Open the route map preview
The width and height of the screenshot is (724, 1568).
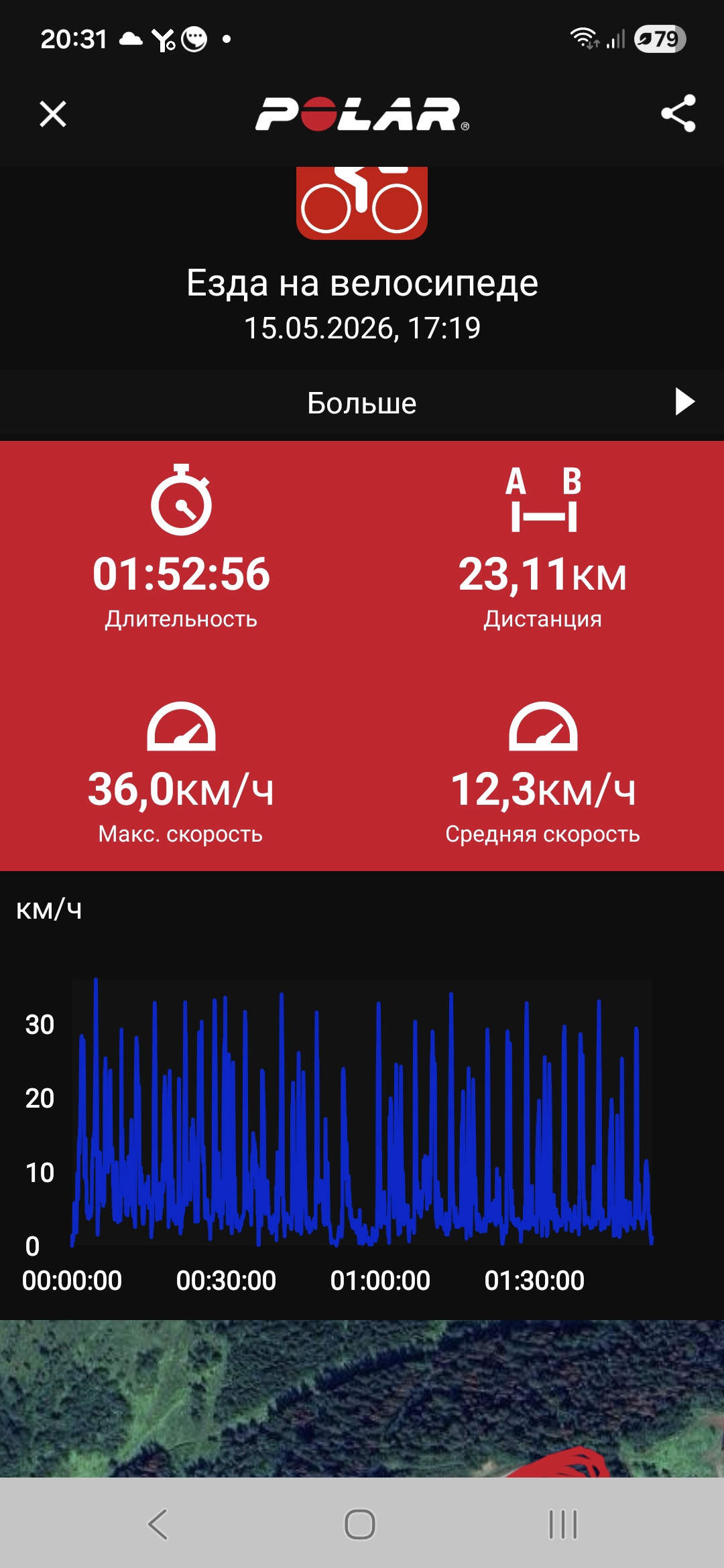362,1398
